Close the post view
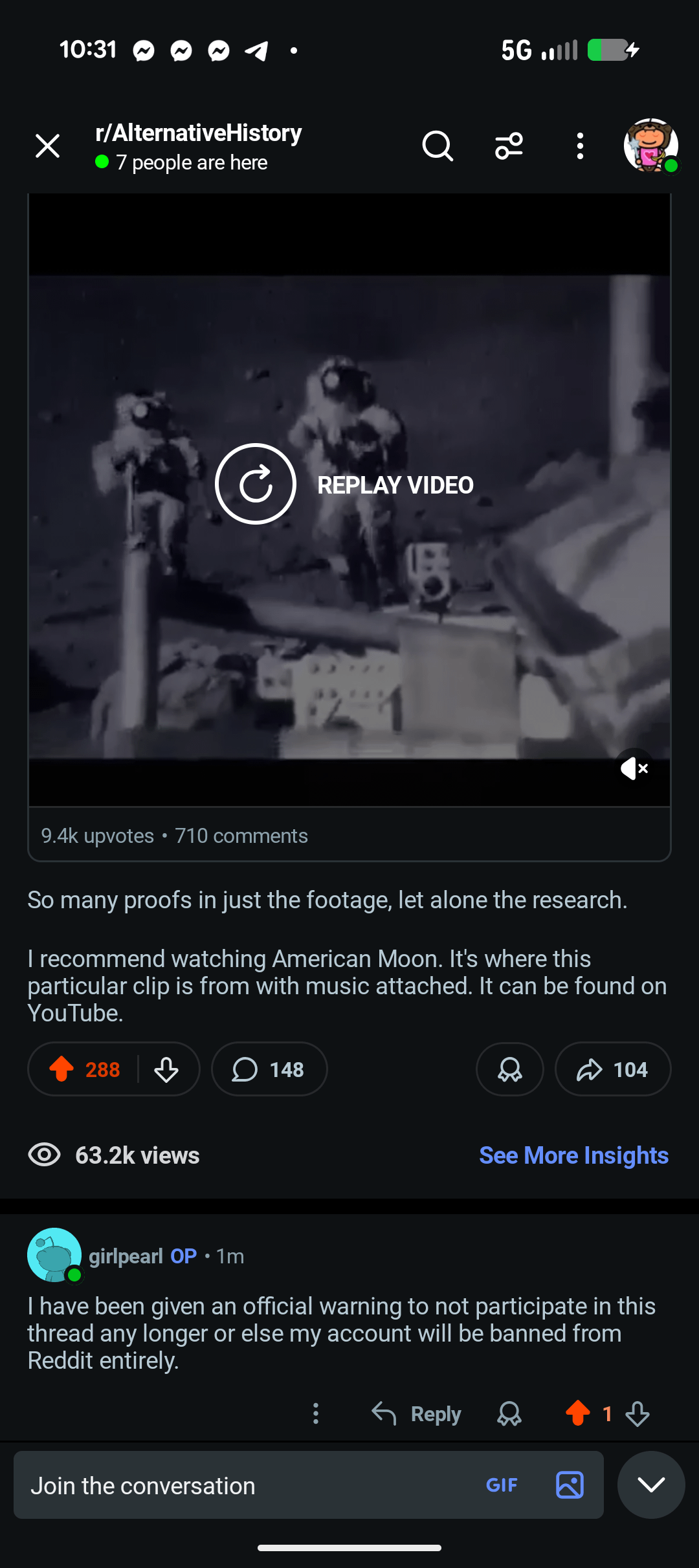The width and height of the screenshot is (699, 1568). (48, 146)
